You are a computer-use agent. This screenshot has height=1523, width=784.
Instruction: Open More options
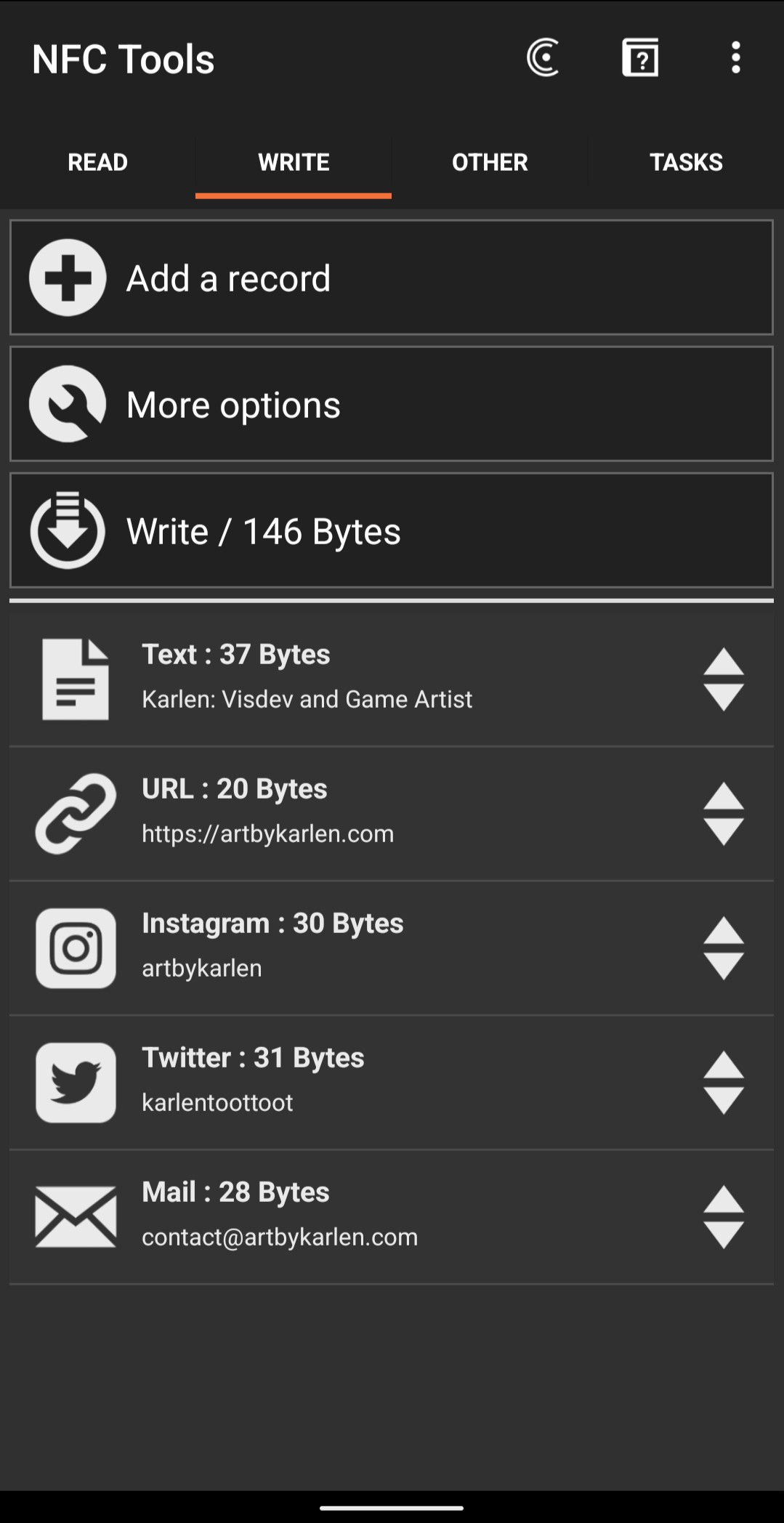tap(391, 404)
